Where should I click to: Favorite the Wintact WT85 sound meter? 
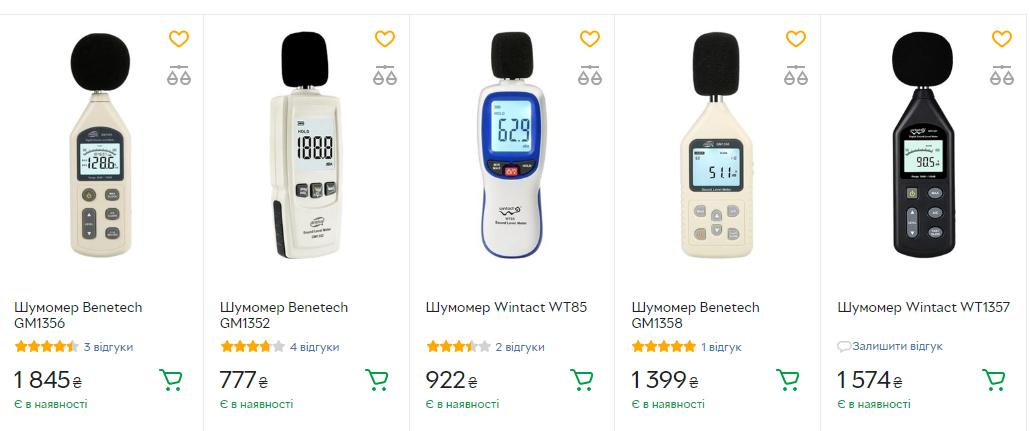tap(590, 39)
